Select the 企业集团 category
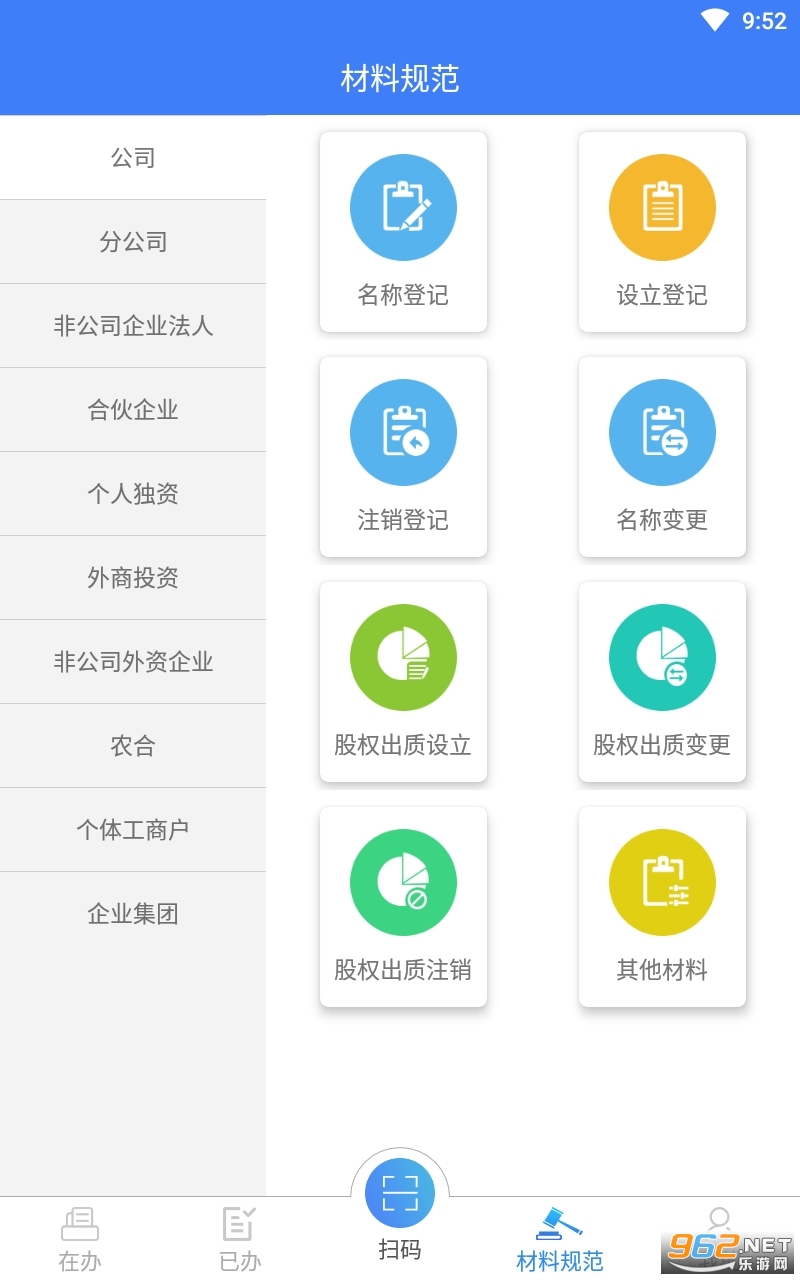The image size is (800, 1280). [x=133, y=914]
